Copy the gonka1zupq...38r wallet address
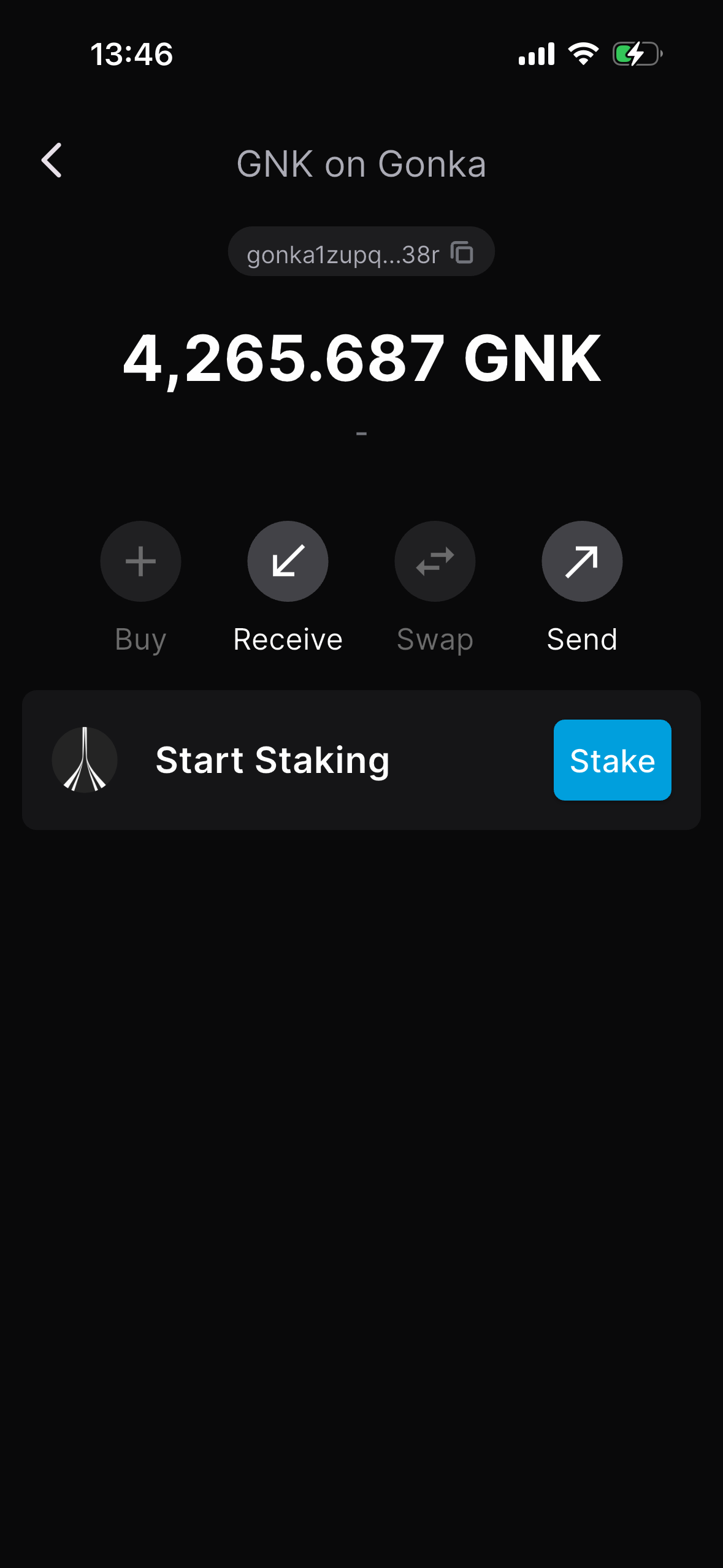723x1568 pixels. click(x=462, y=252)
